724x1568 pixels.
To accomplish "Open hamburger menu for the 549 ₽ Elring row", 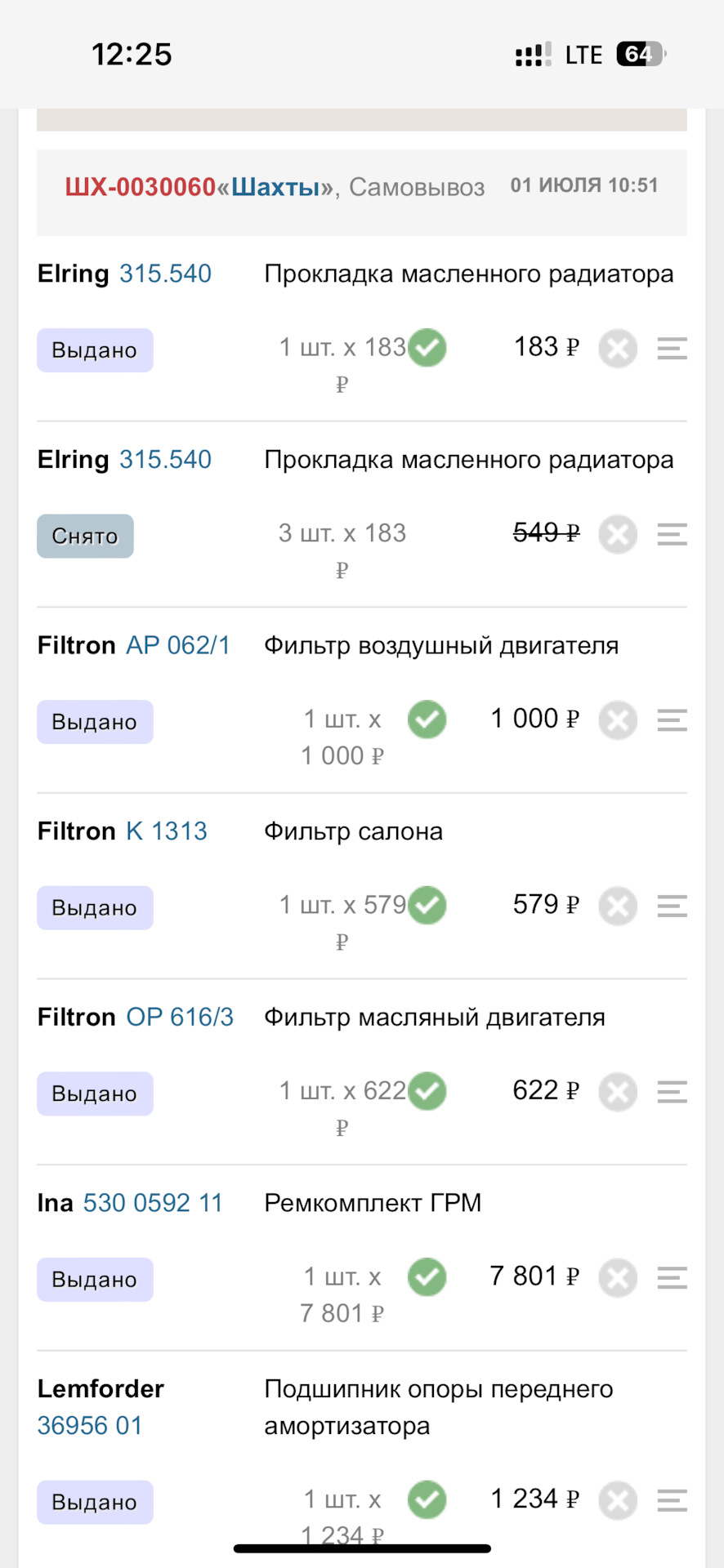I will coord(672,535).
